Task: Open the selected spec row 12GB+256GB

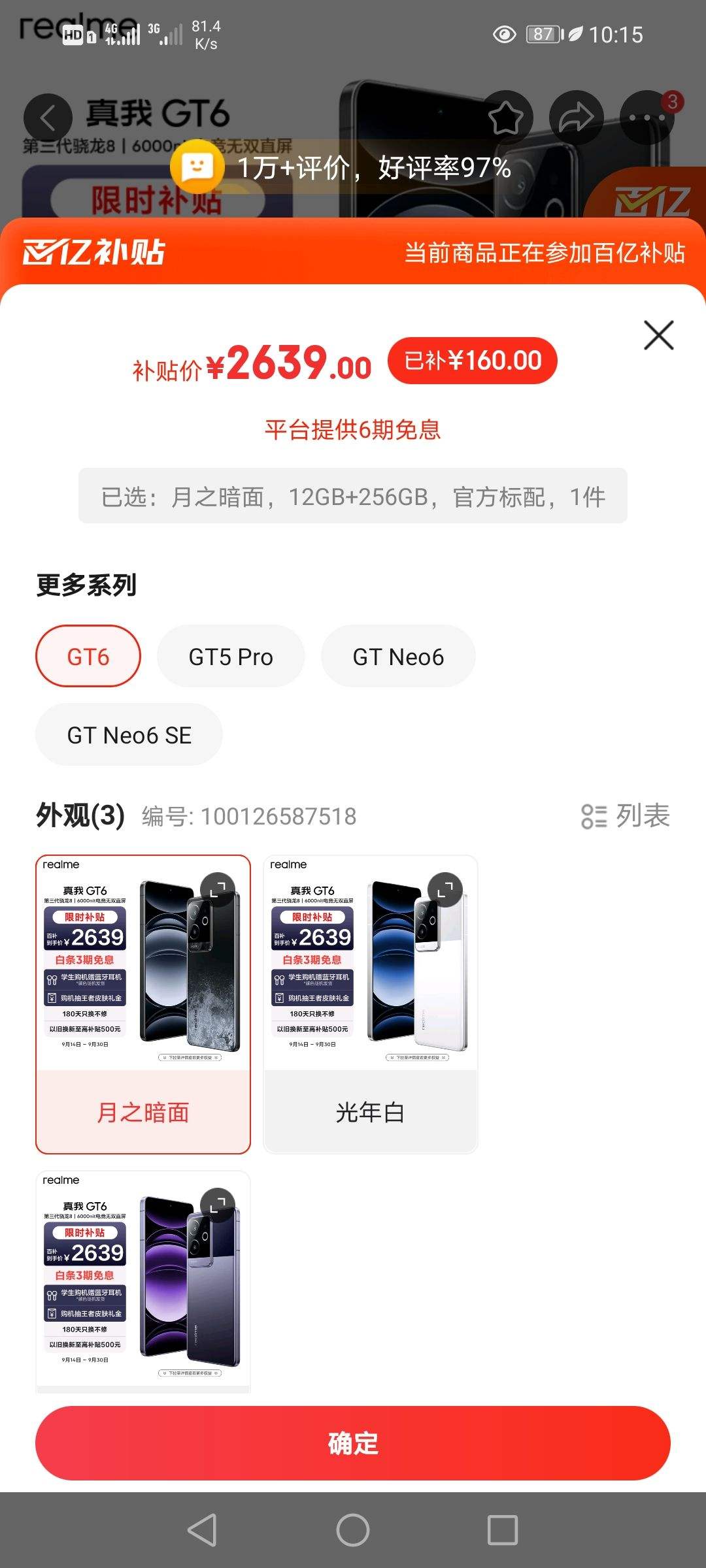Action: coord(353,497)
